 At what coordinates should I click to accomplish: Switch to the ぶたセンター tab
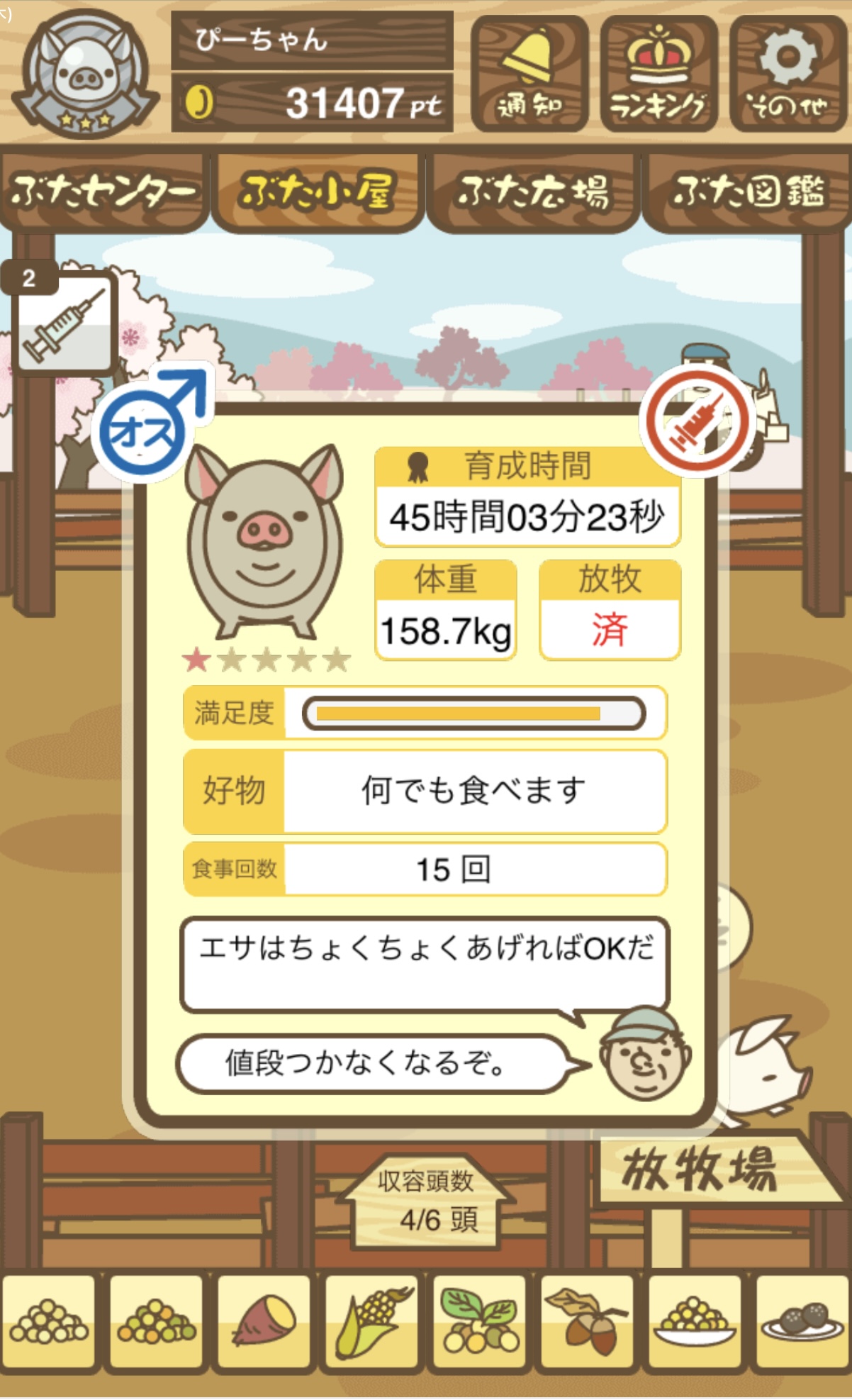coord(103,191)
